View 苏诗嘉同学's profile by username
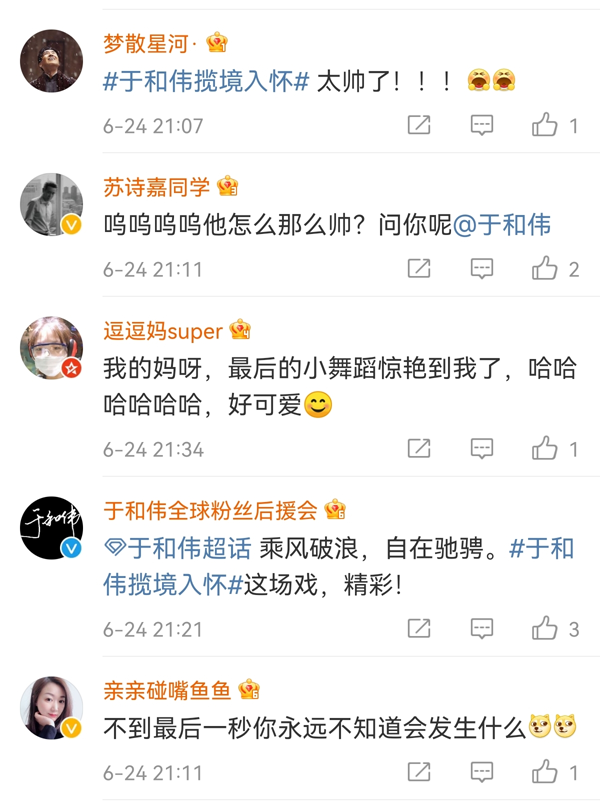Image resolution: width=600 pixels, height=809 pixels. pos(157,186)
